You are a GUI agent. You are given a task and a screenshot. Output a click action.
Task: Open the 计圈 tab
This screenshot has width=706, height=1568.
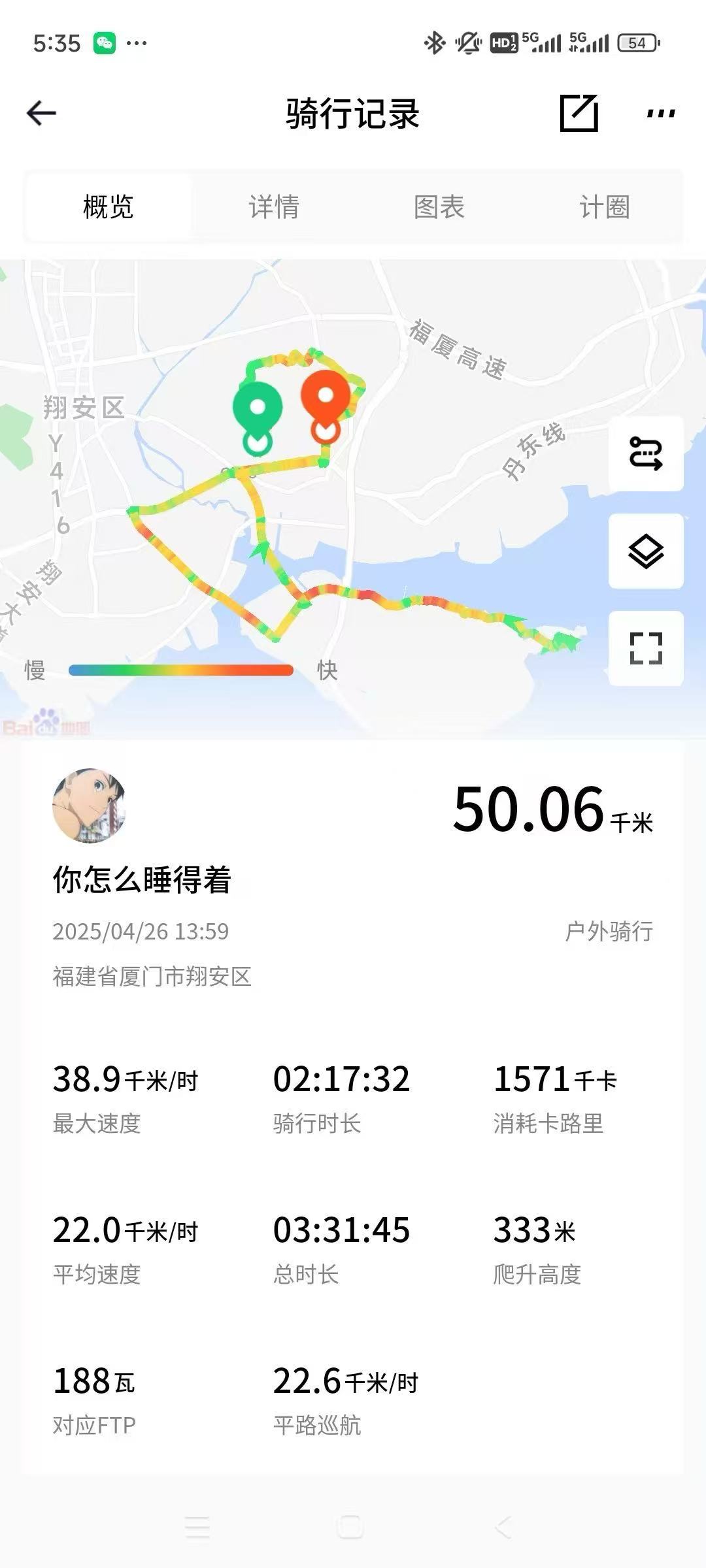pos(605,207)
